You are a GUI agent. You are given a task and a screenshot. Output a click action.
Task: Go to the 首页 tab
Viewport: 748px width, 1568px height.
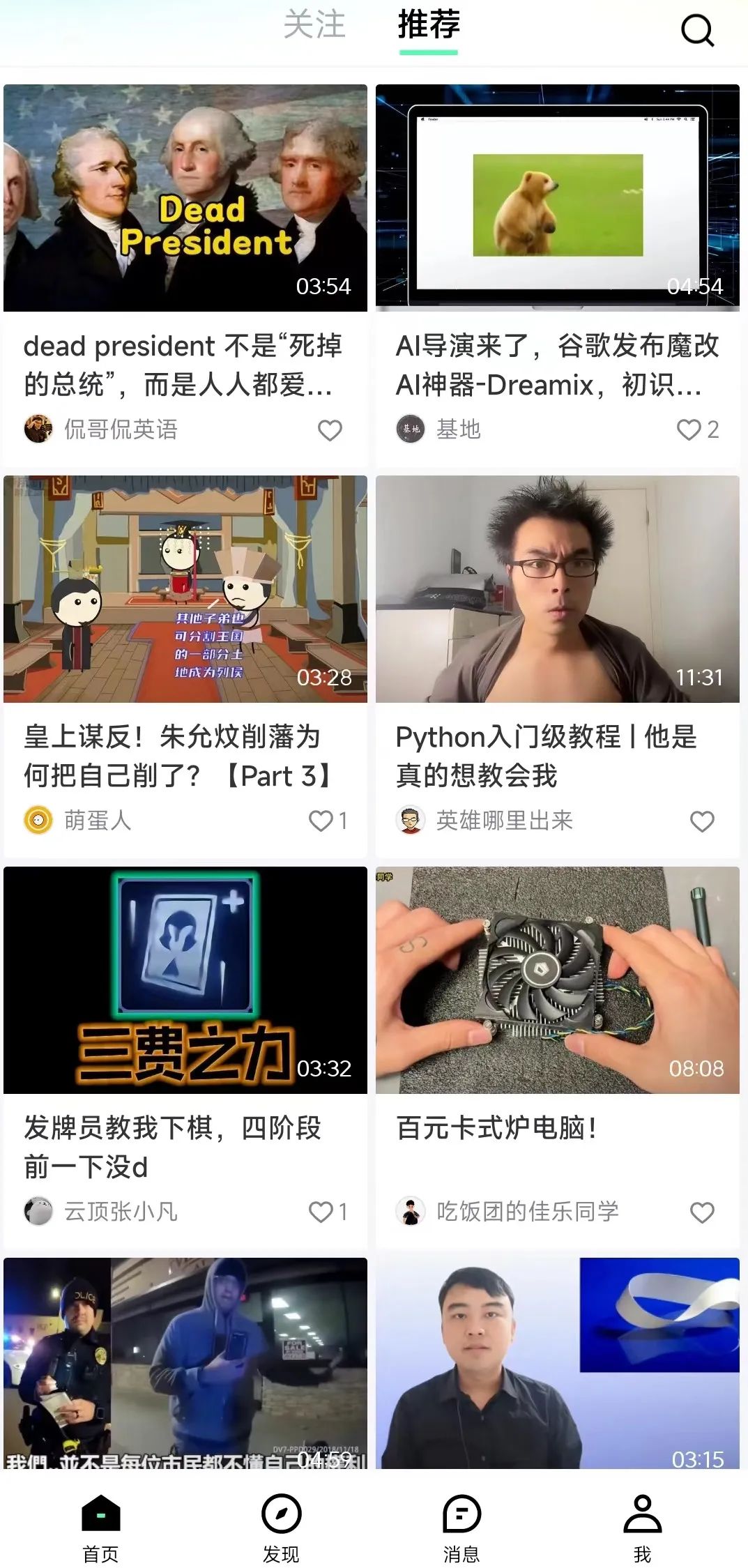point(101,1528)
